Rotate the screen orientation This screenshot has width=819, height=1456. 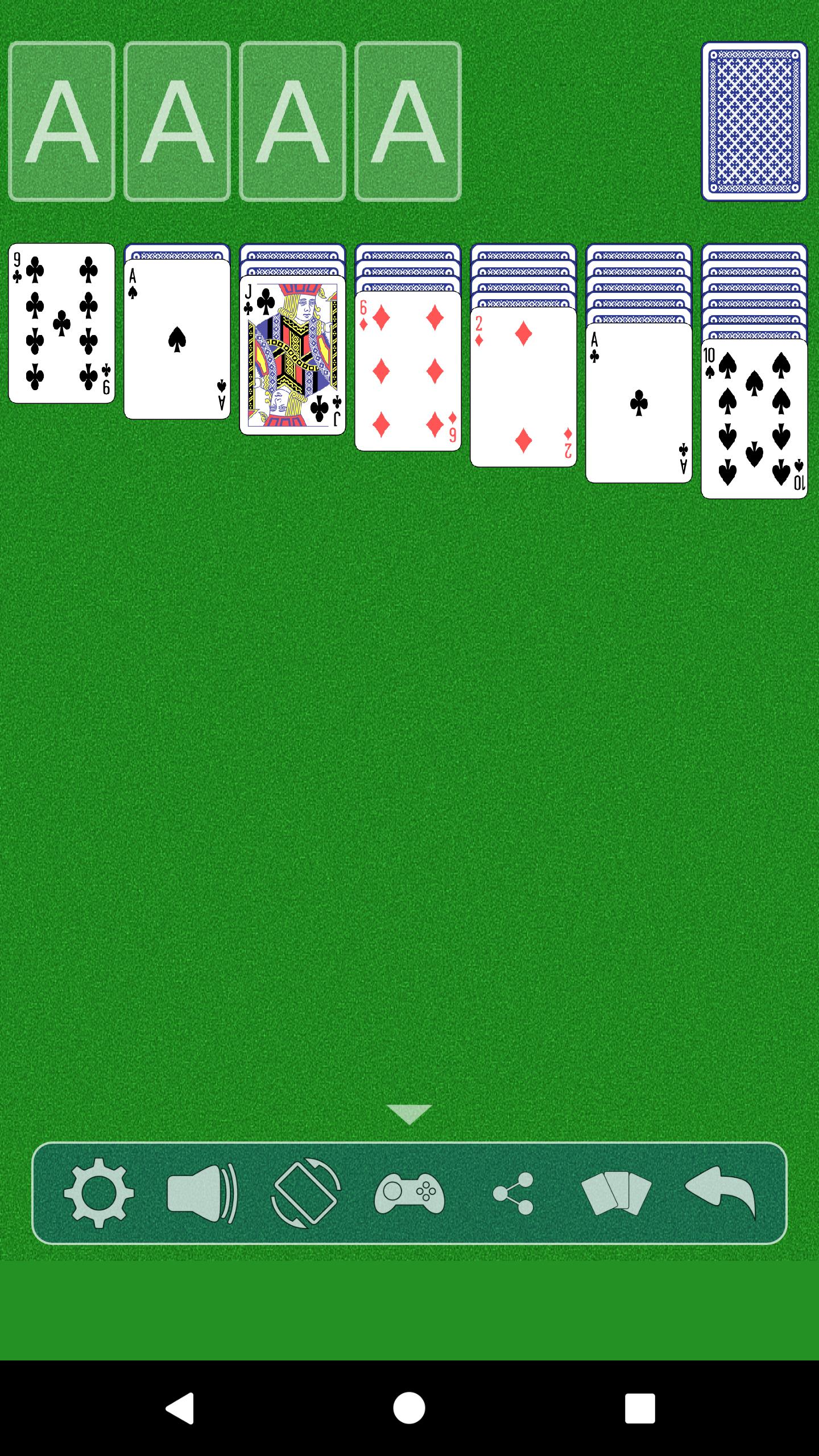tap(306, 1193)
